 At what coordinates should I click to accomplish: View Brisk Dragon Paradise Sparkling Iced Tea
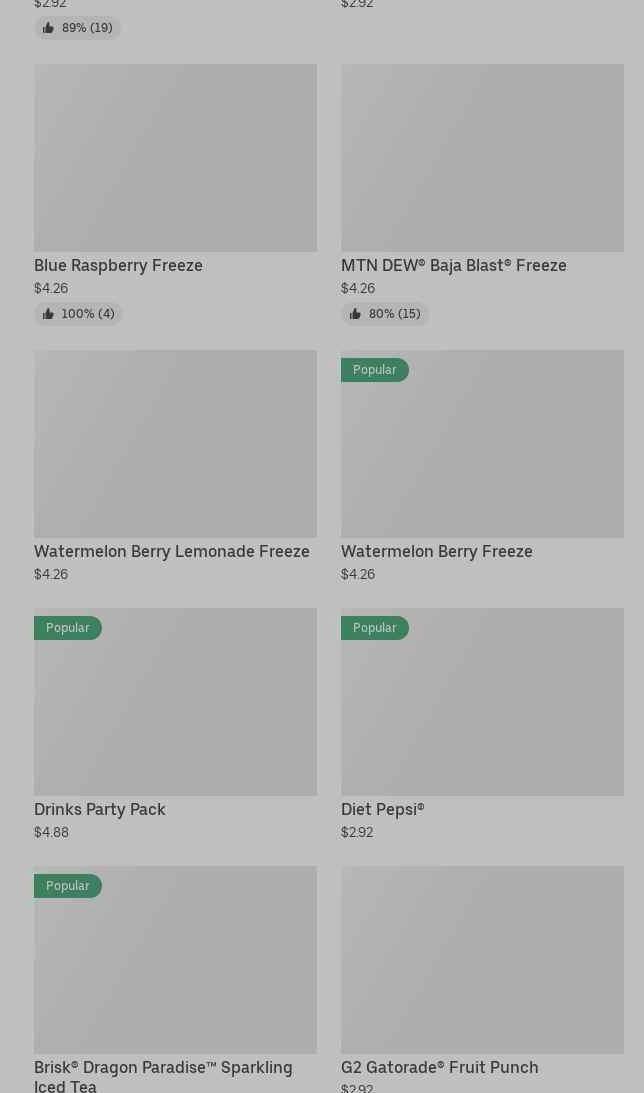point(175,979)
